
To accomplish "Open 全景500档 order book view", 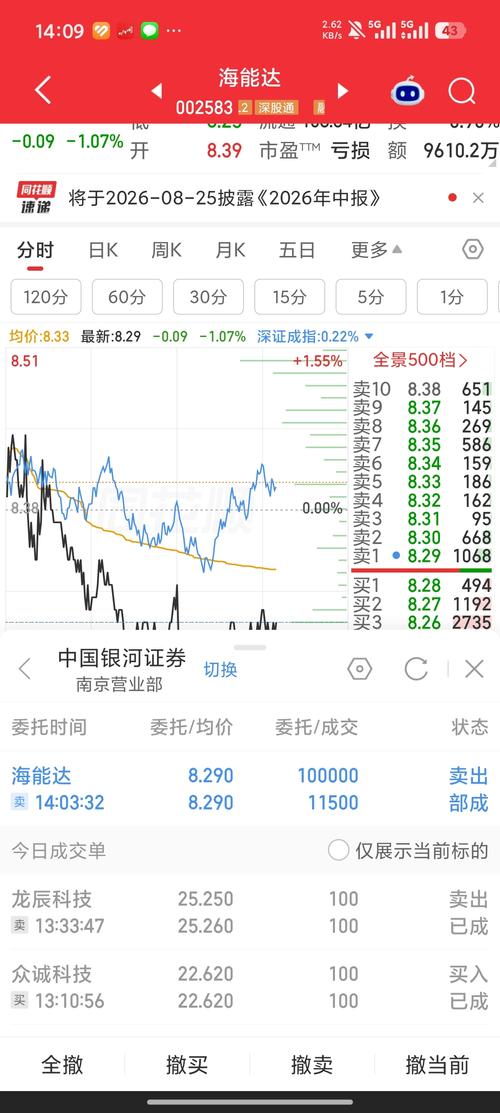I will coord(420,360).
